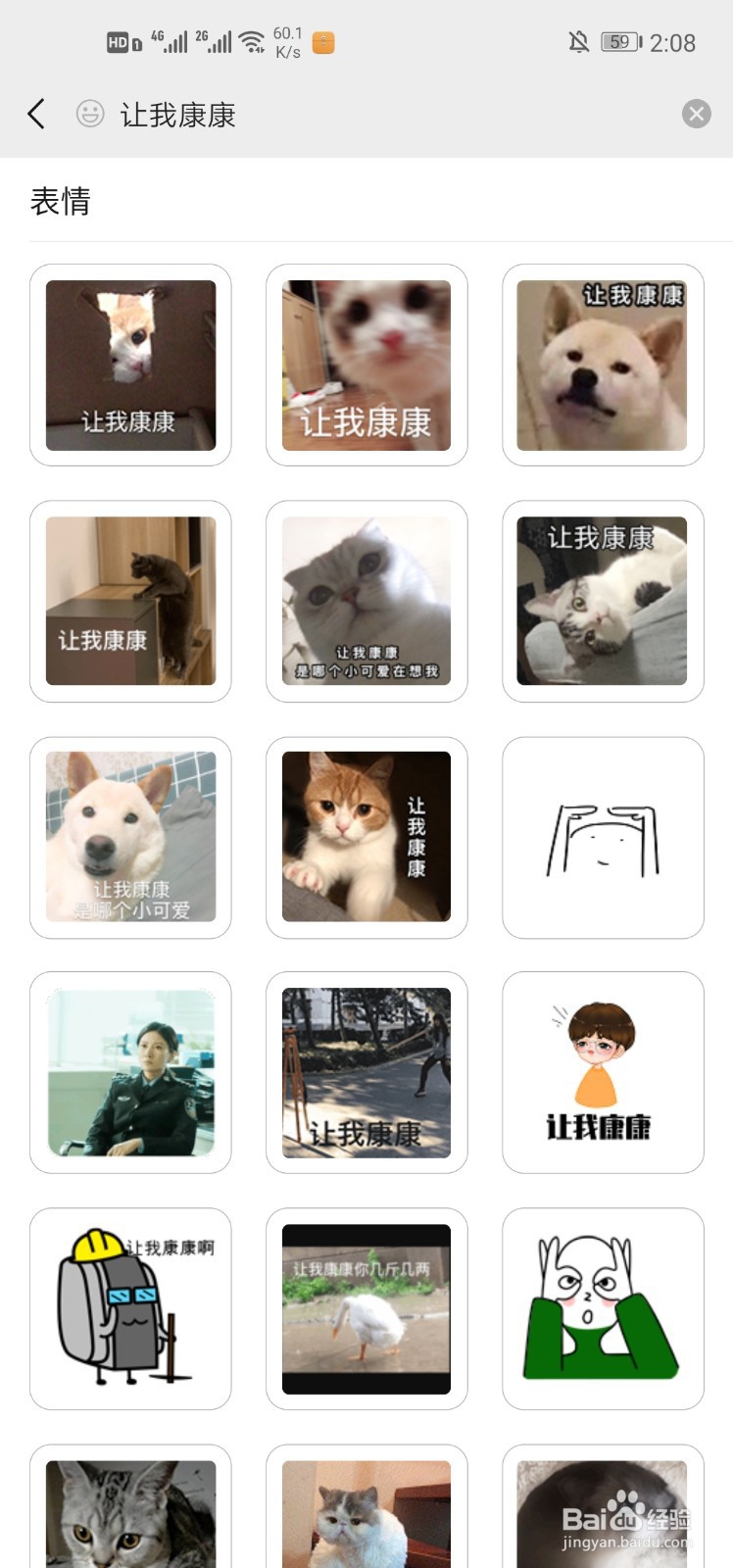Select the 表情 section header
Screen dimensions: 733x1568
point(61,202)
